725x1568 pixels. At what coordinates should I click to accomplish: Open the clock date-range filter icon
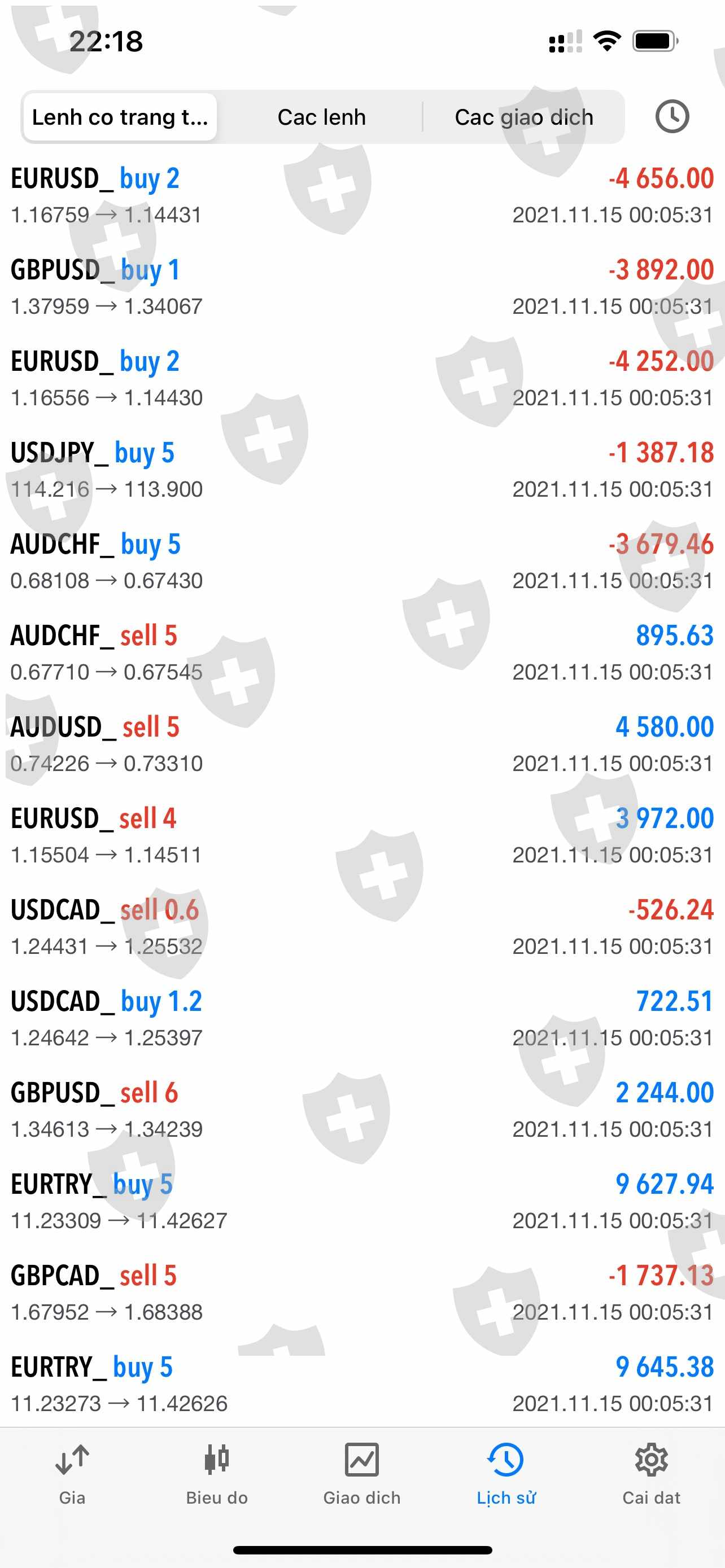(671, 117)
